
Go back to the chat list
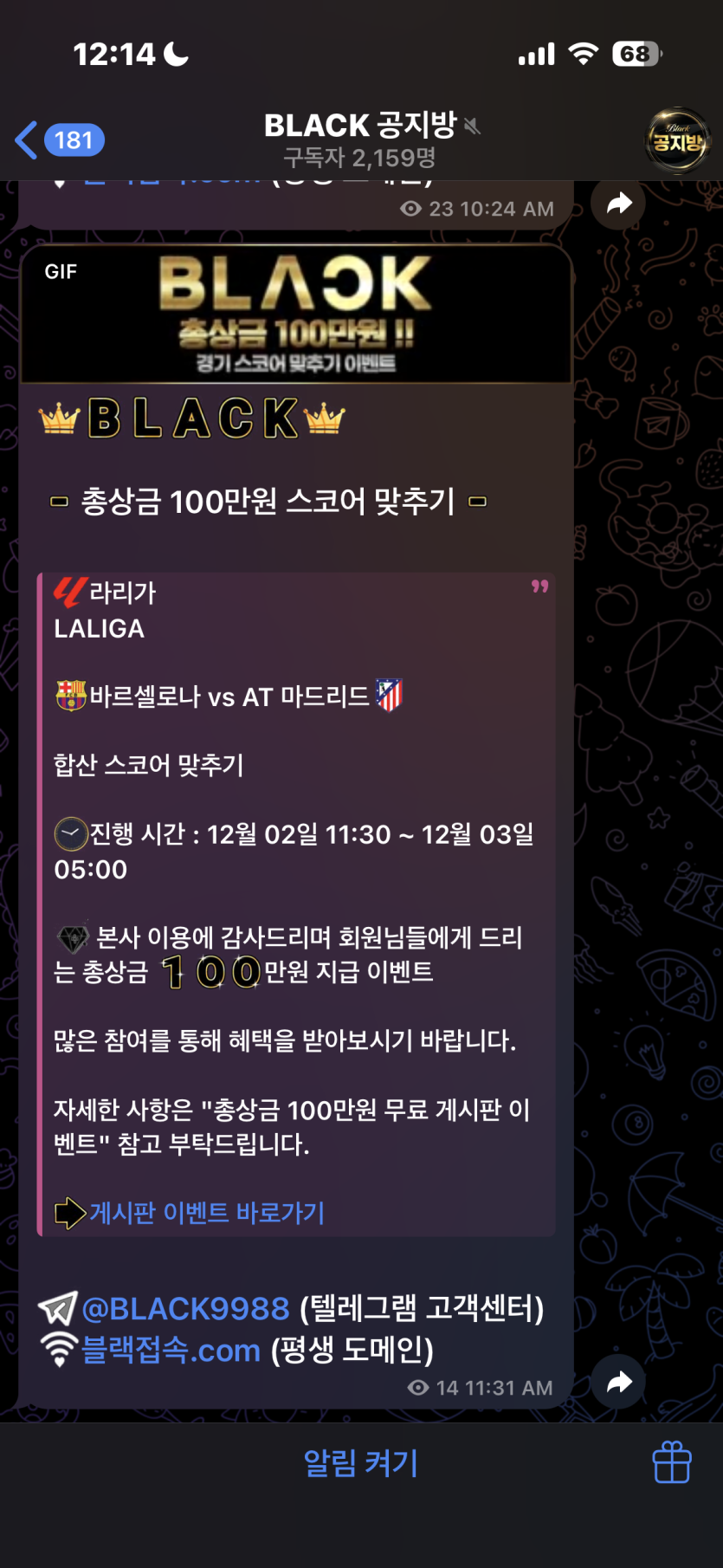pyautogui.click(x=58, y=140)
